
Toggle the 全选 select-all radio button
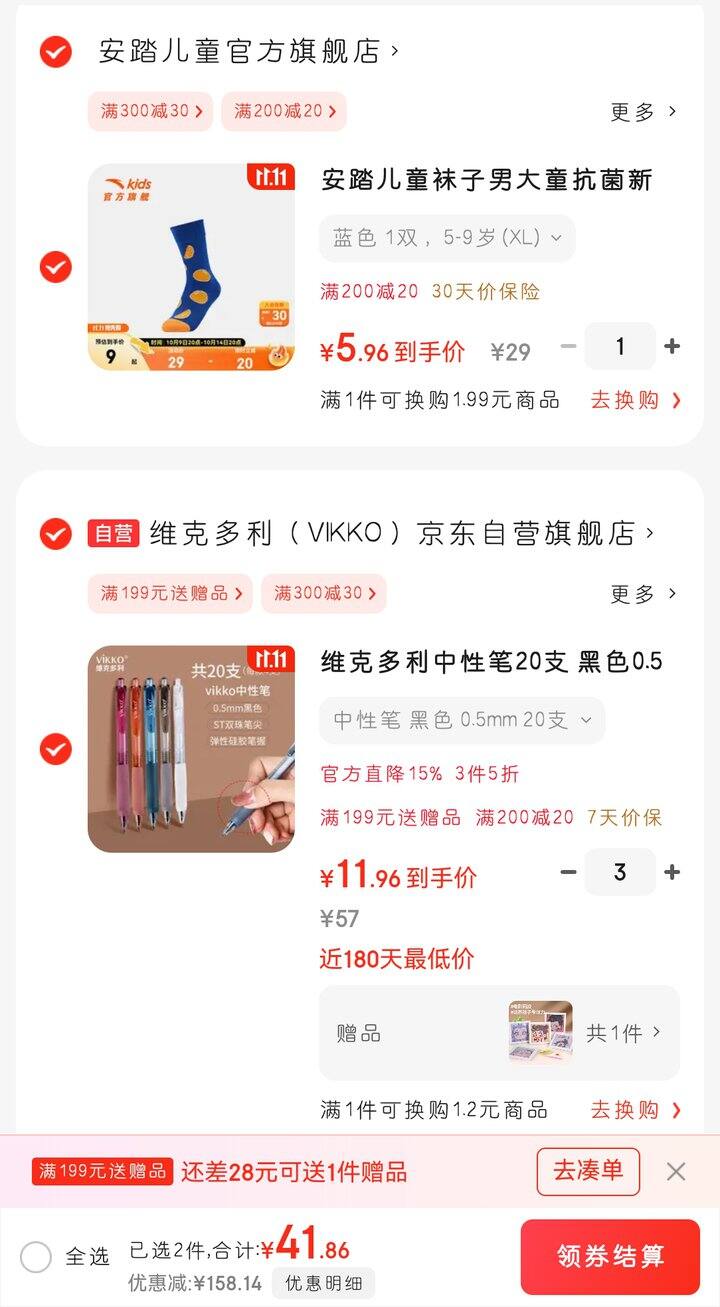36,1257
